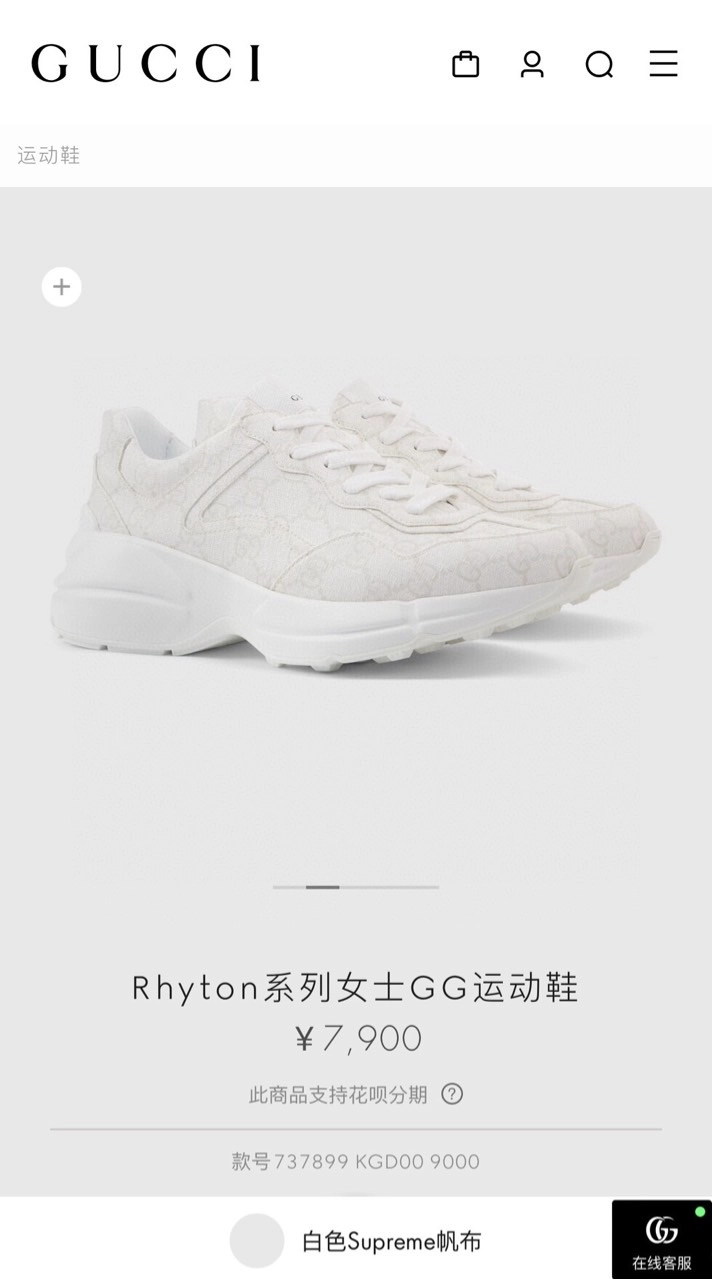Select the 白色Supreme帆布 color swatch
Screen dimensions: 712x1279
(x=257, y=1241)
